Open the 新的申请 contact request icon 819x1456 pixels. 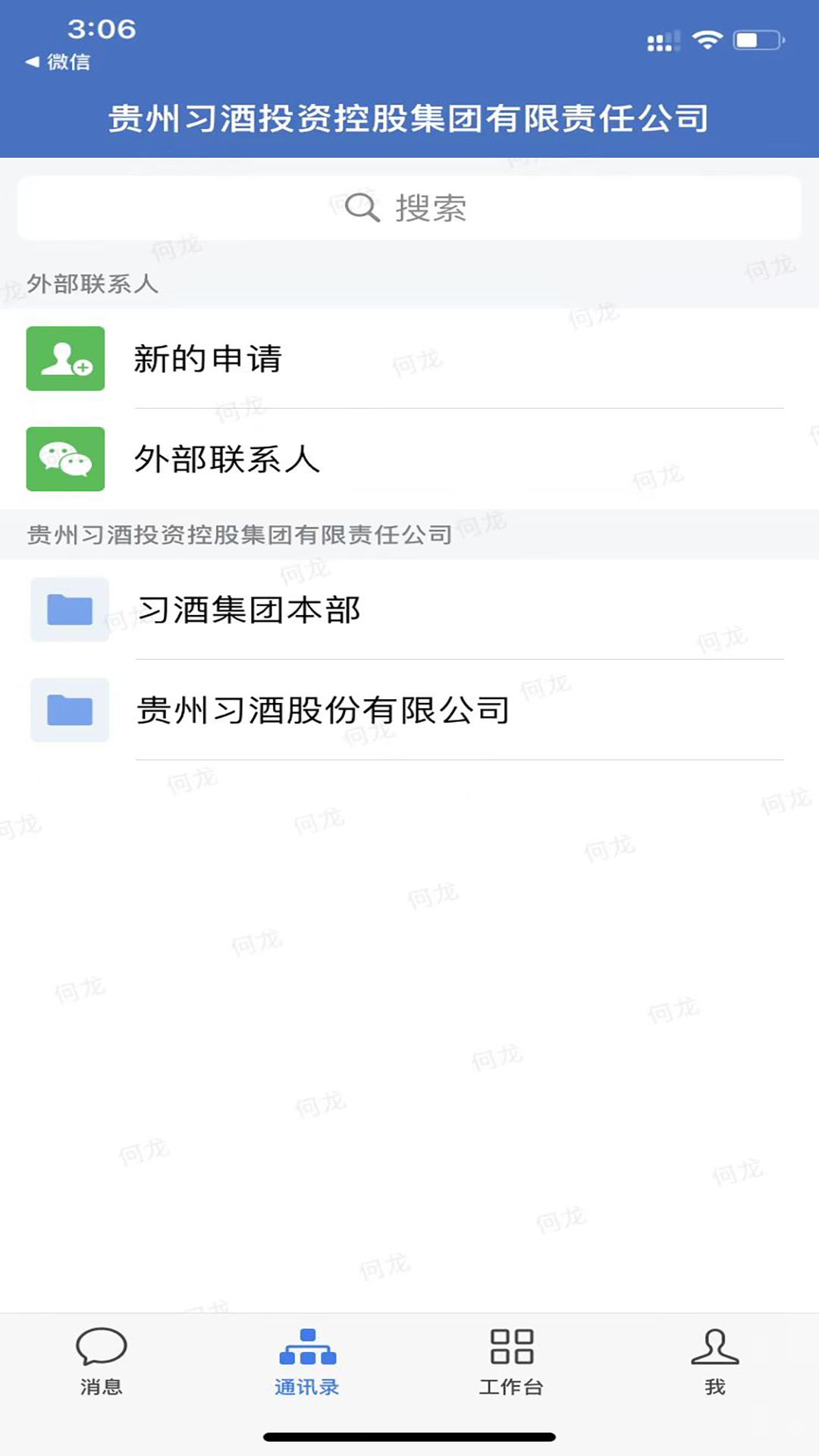tap(65, 359)
